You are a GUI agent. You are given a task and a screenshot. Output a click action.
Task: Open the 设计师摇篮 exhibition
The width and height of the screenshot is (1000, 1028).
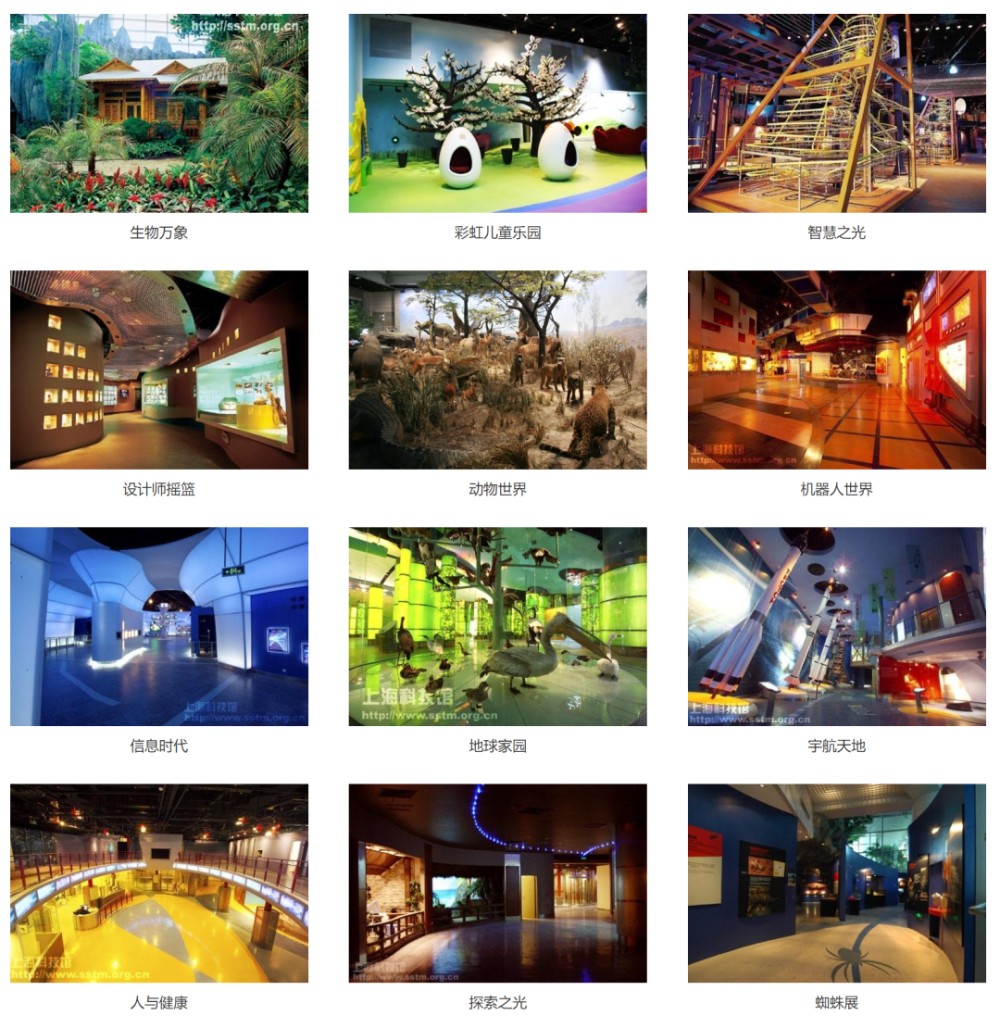tap(159, 370)
